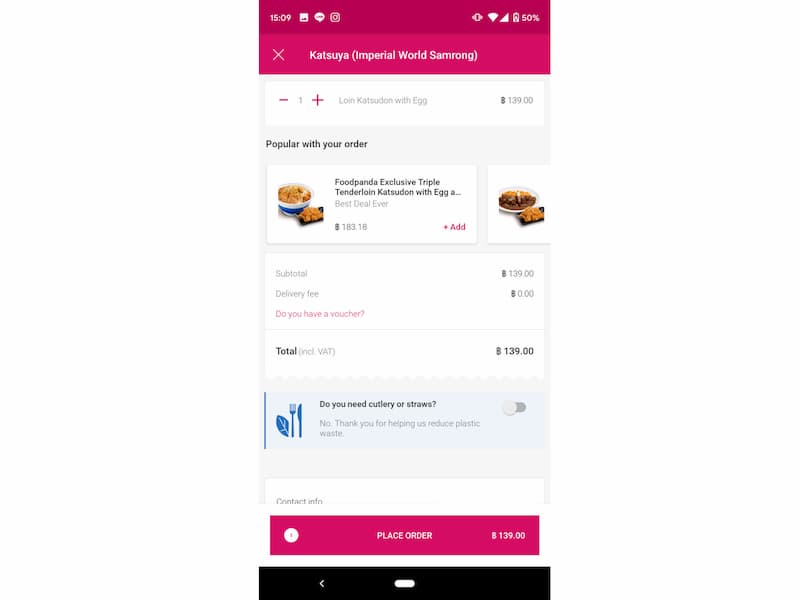This screenshot has width=800, height=600.
Task: Toggle the cutlery or straws switch
Action: pyautogui.click(x=514, y=407)
